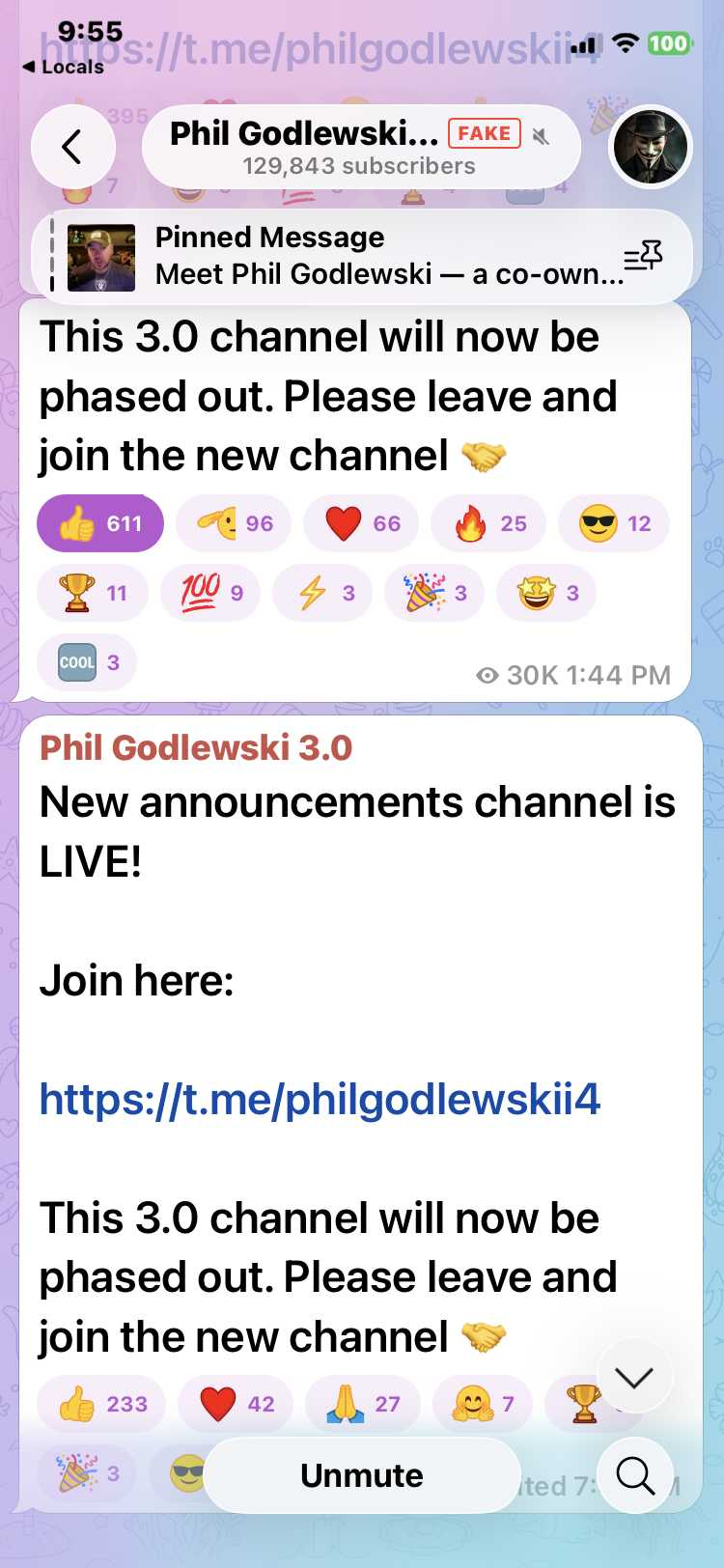Add the praying hands reaction with 27
This screenshot has width=724, height=1568.
(362, 1404)
